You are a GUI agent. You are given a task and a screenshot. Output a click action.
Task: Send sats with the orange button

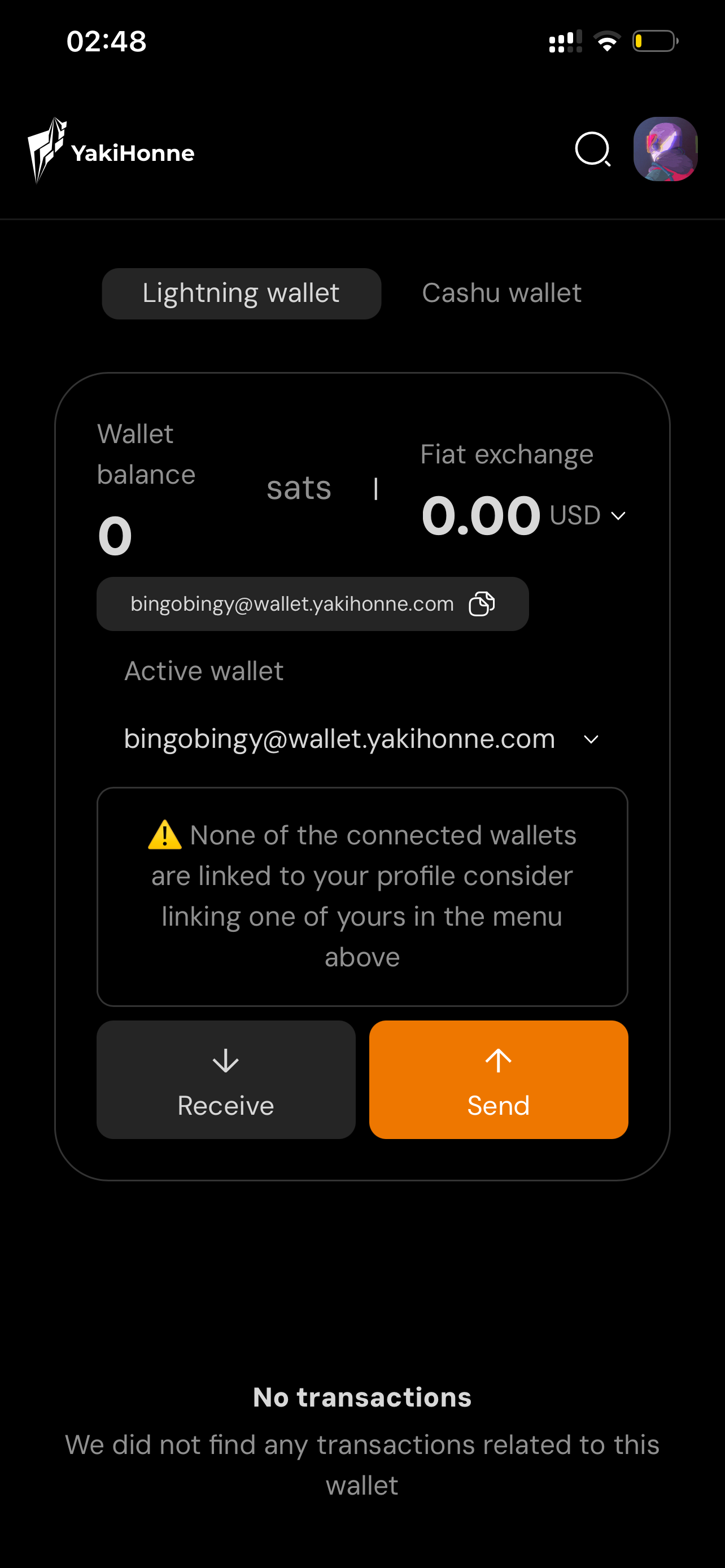pos(498,1079)
